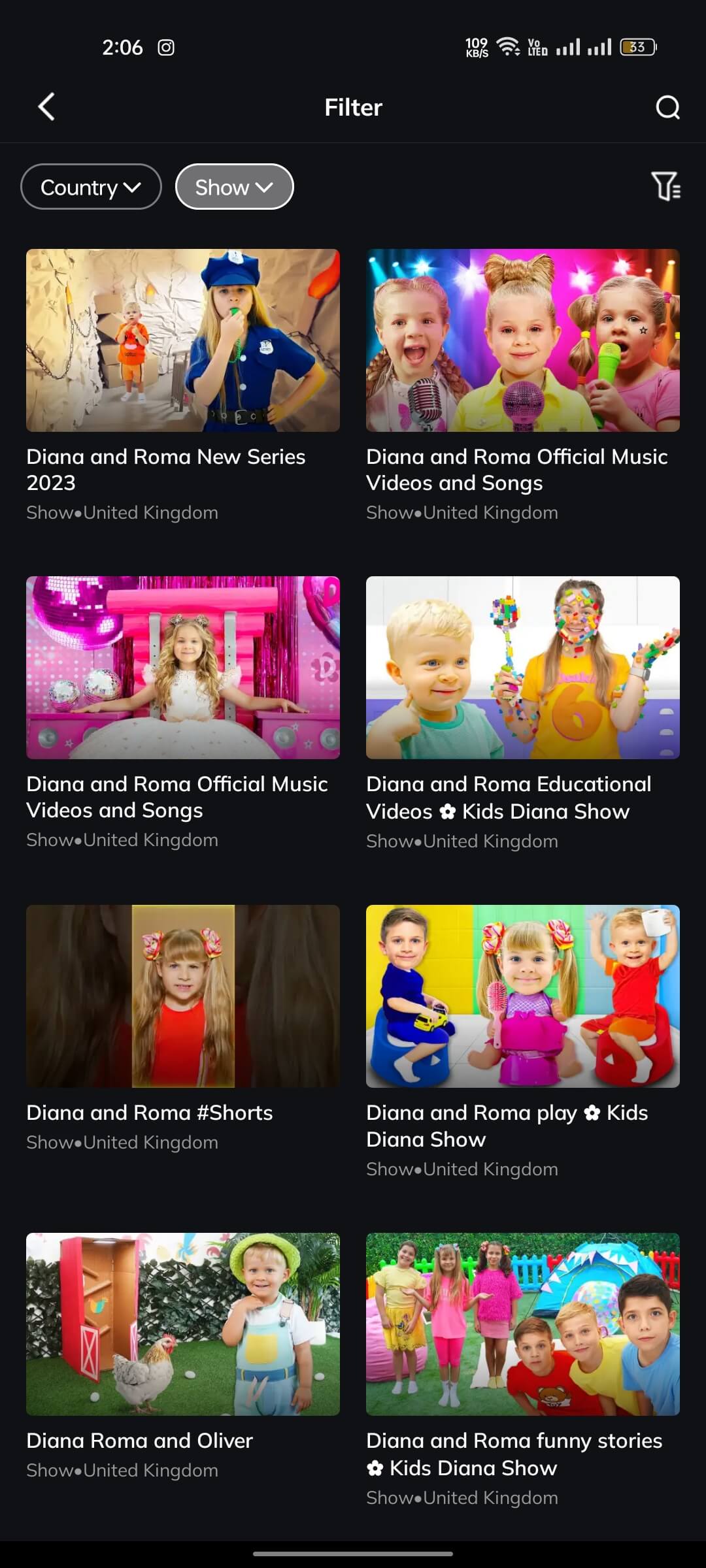The width and height of the screenshot is (706, 1568).
Task: Open Diana and Roma Educational Videos show
Action: [523, 668]
